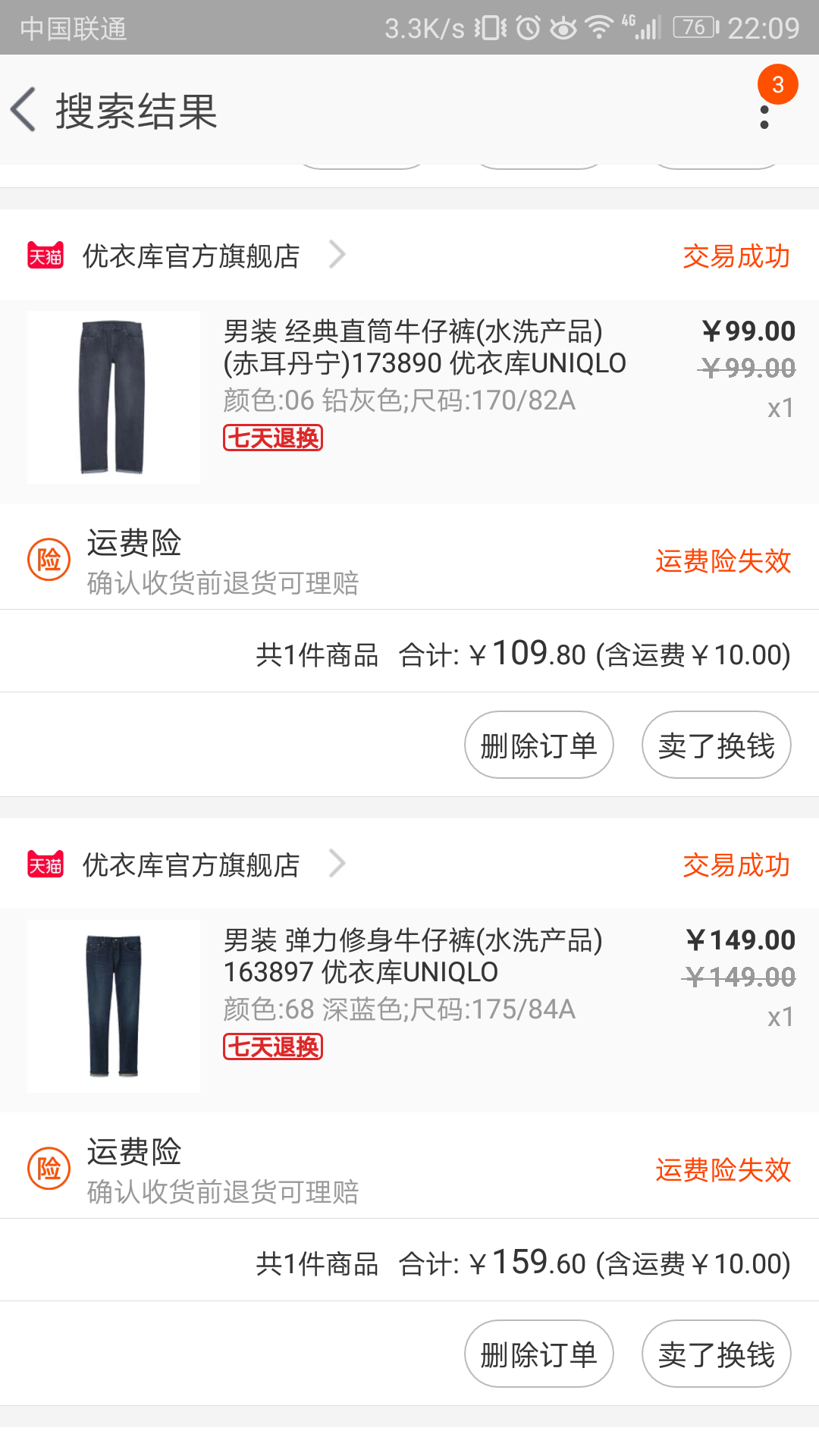
Task: Go back from the search results
Action: (x=24, y=110)
